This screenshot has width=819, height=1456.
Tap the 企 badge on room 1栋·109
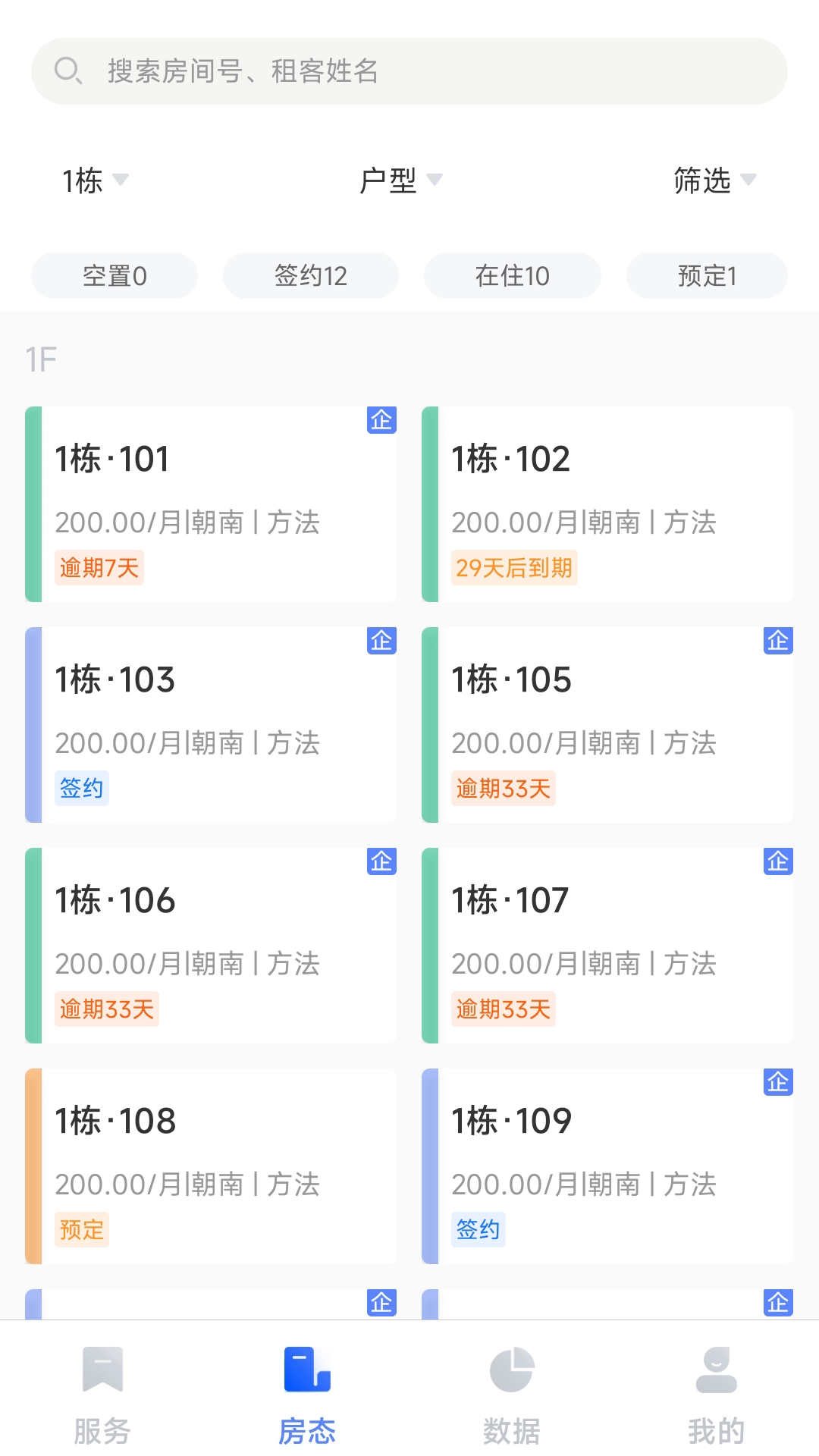(x=778, y=1083)
